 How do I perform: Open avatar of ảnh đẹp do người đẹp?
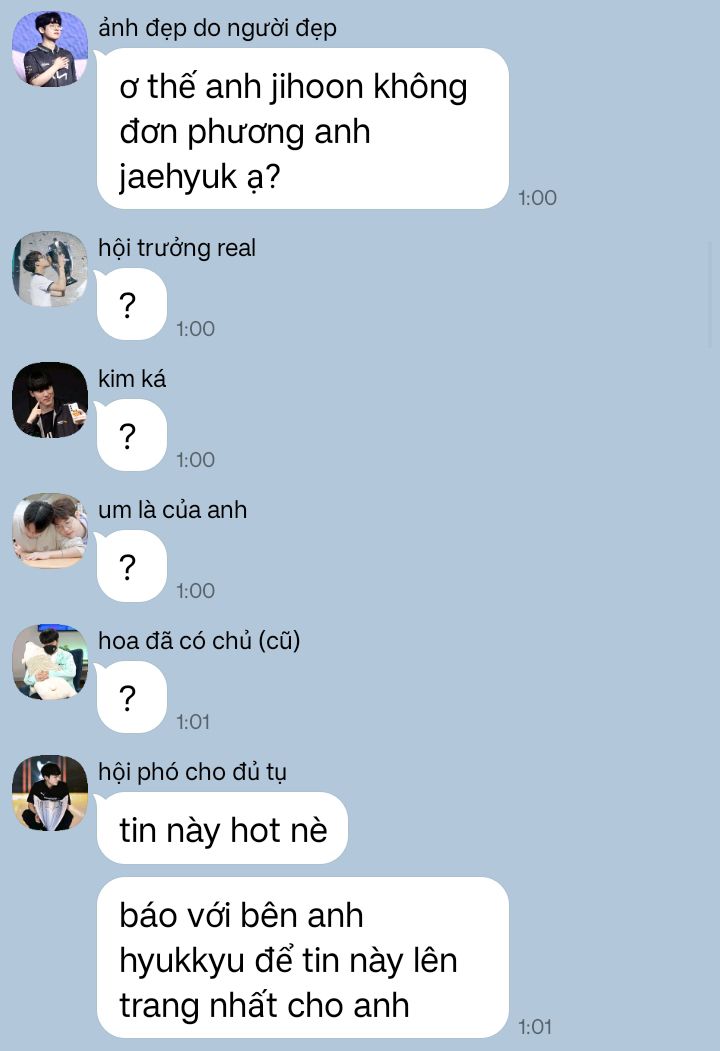[49, 49]
